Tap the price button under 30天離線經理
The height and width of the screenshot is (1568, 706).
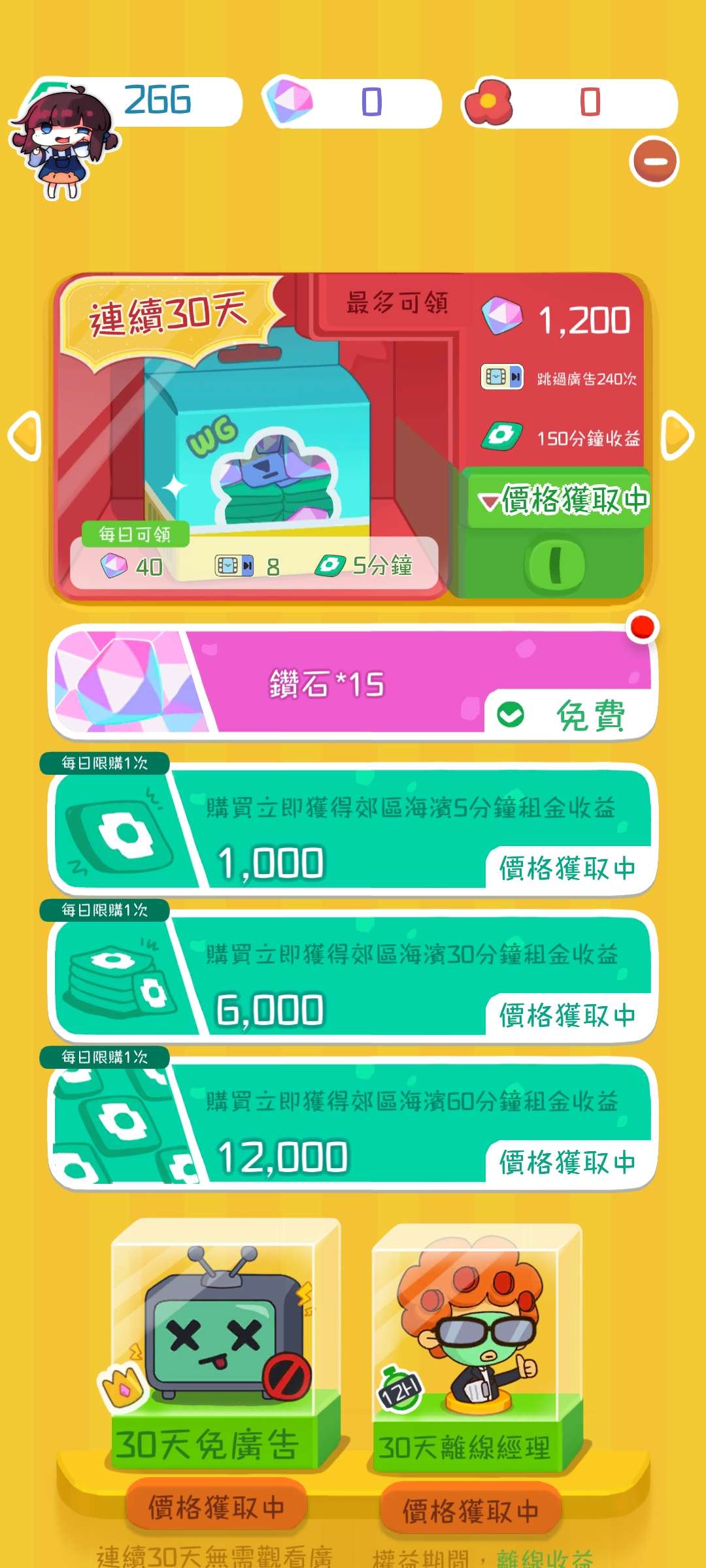coord(470,1510)
